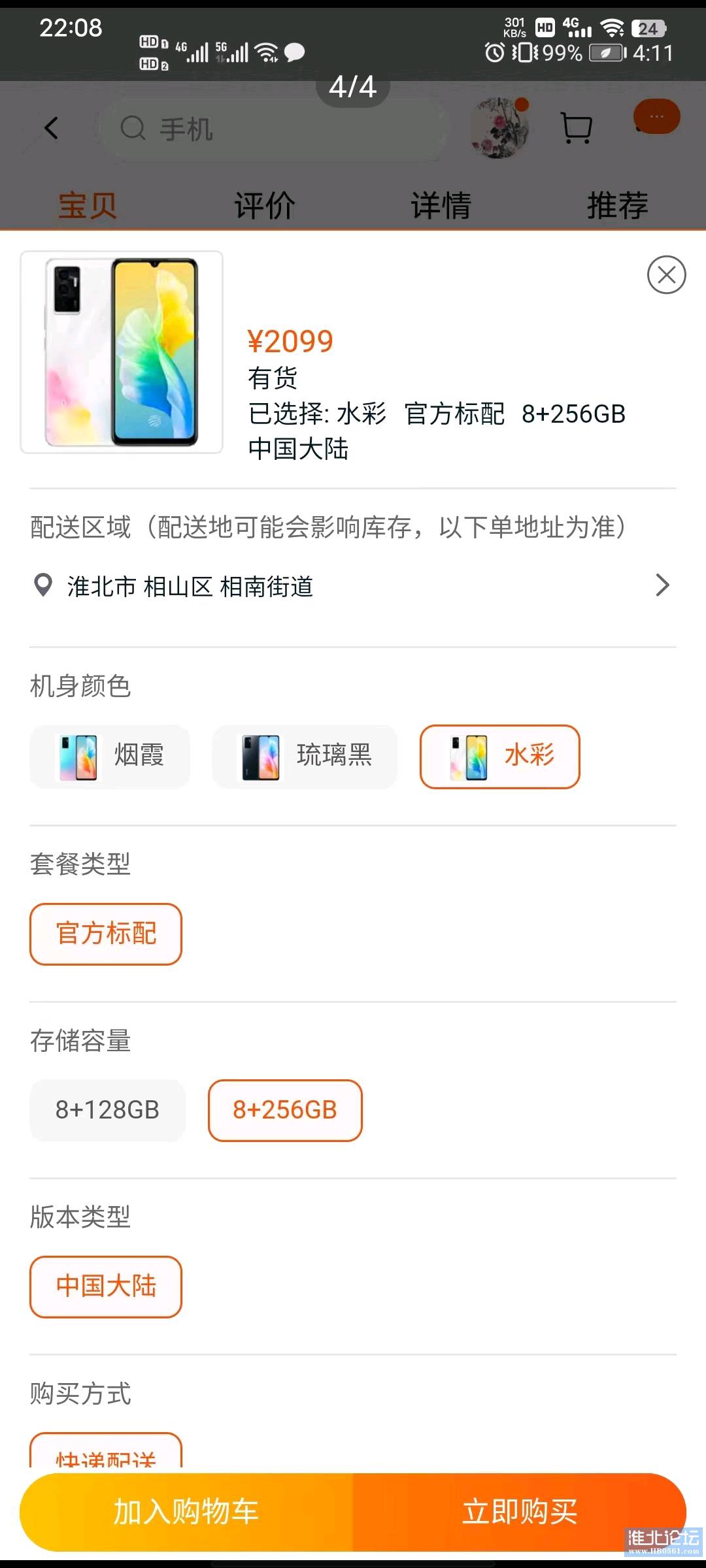Screen dimensions: 706x1568
Task: Open the shopping cart icon
Action: (x=577, y=128)
